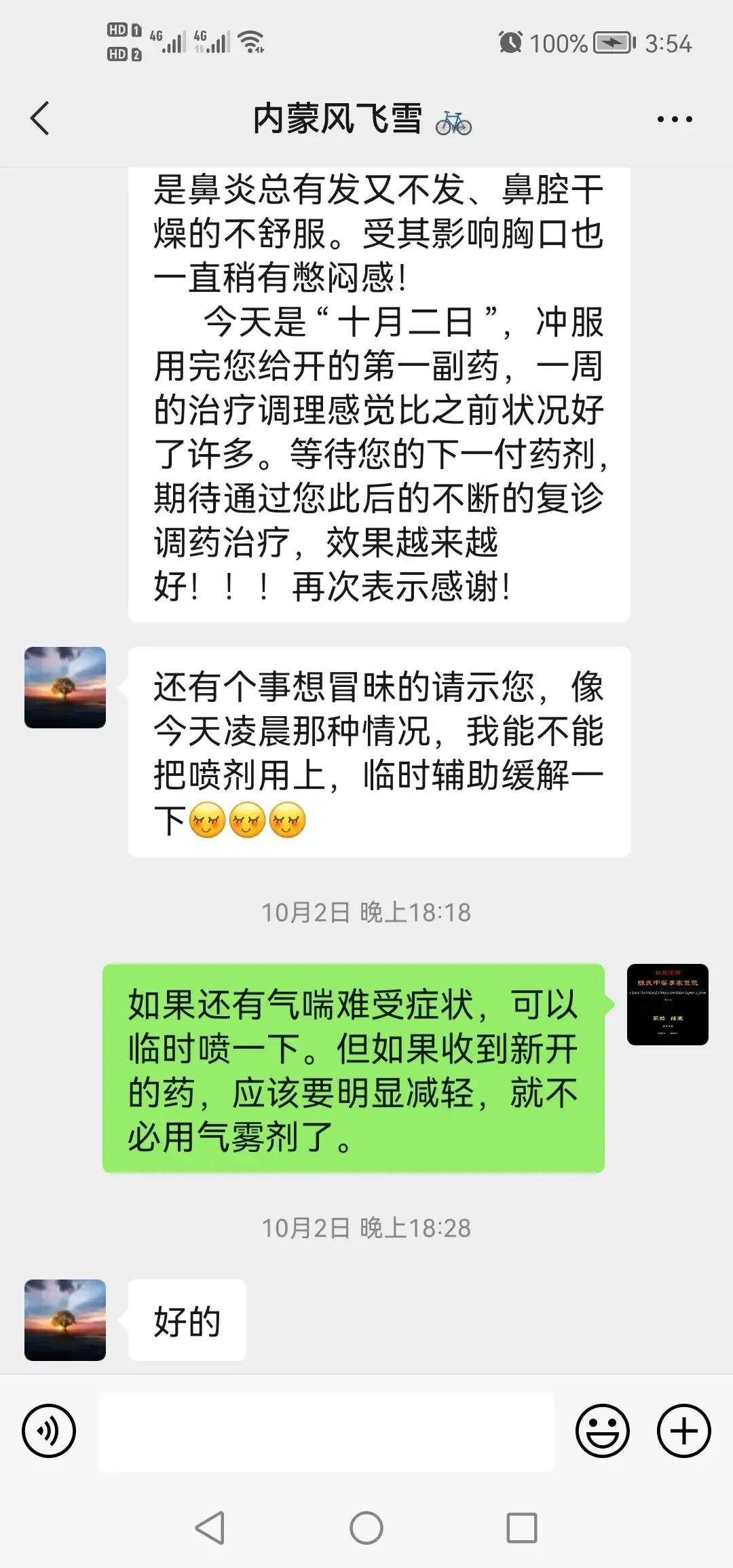Open the plus attachment menu

(683, 1430)
